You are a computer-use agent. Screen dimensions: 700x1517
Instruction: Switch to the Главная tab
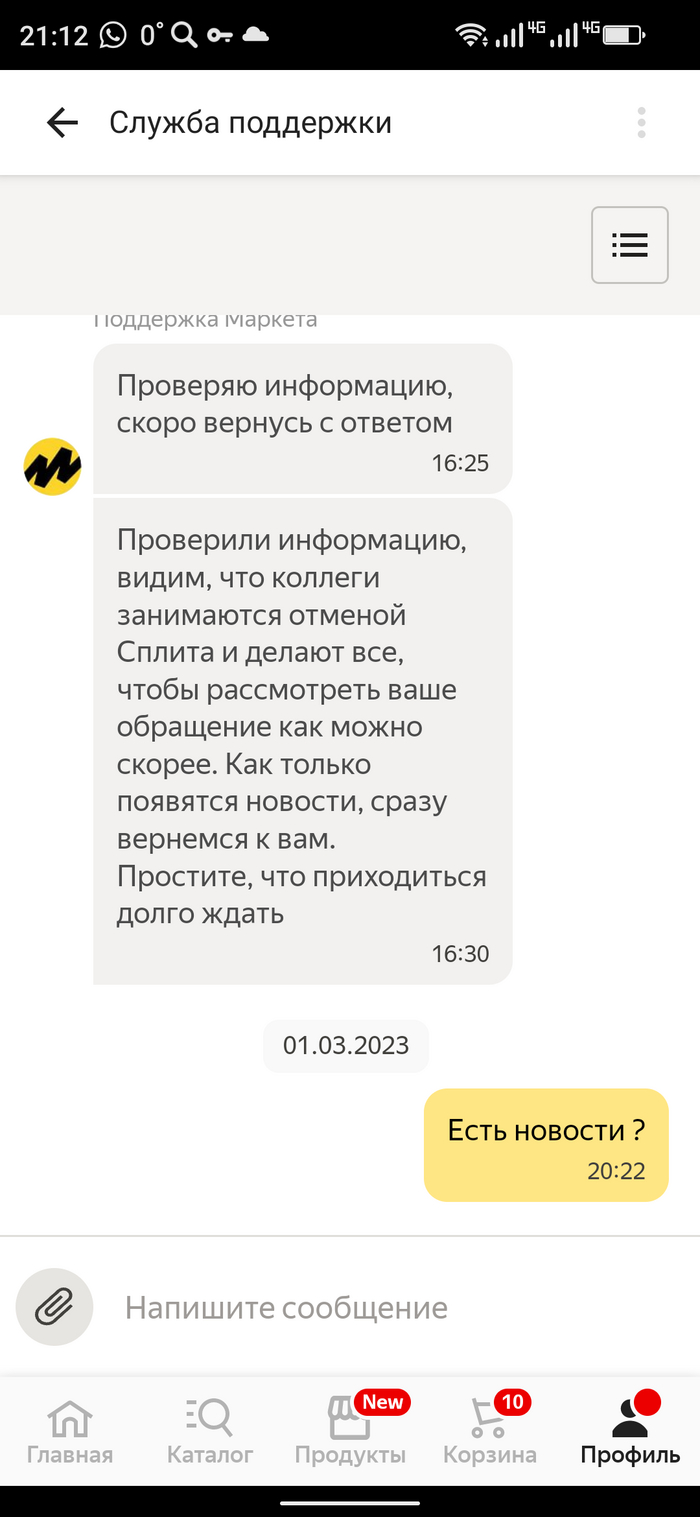[70, 1430]
